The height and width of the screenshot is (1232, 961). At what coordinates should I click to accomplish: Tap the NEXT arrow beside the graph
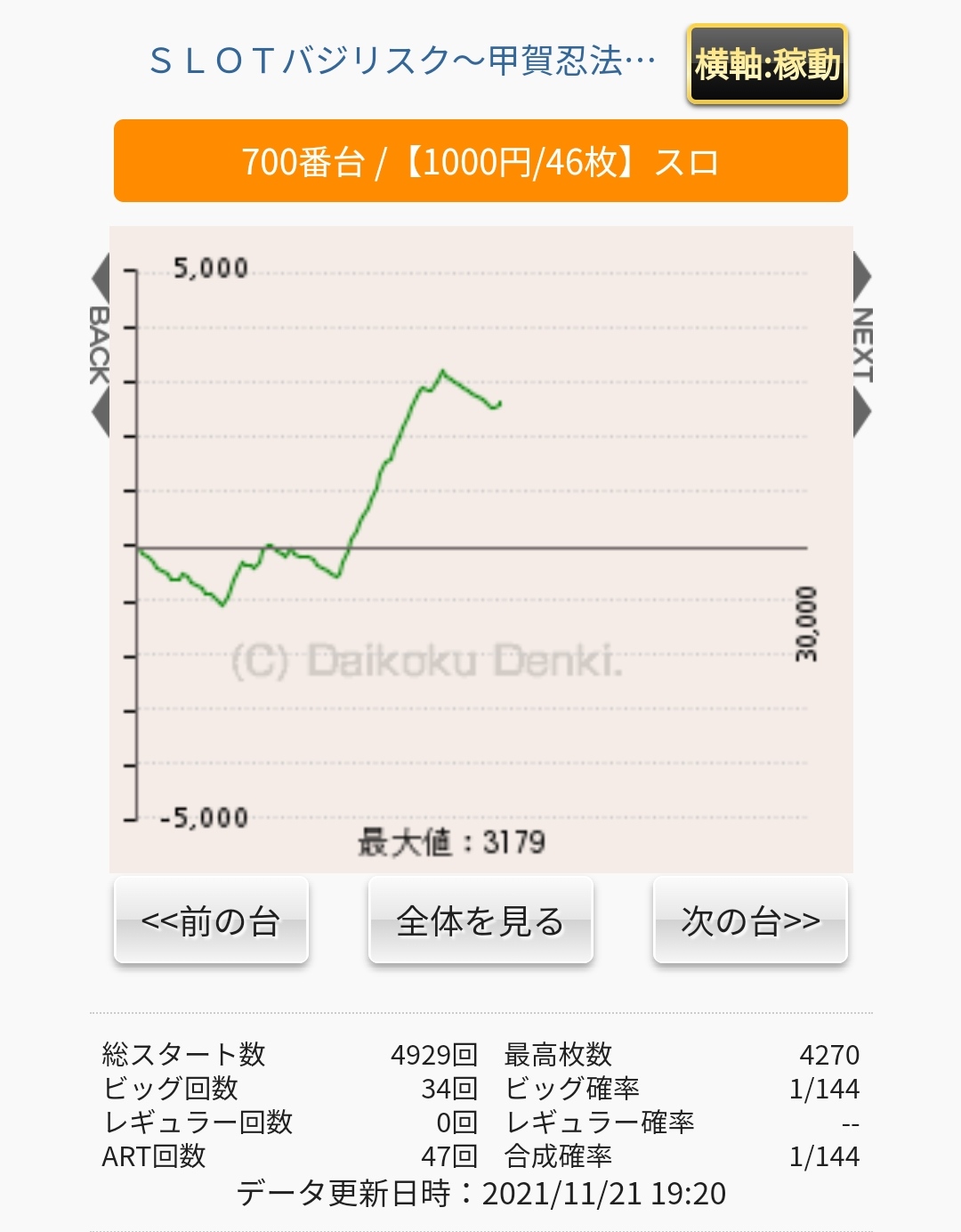pyautogui.click(x=862, y=345)
